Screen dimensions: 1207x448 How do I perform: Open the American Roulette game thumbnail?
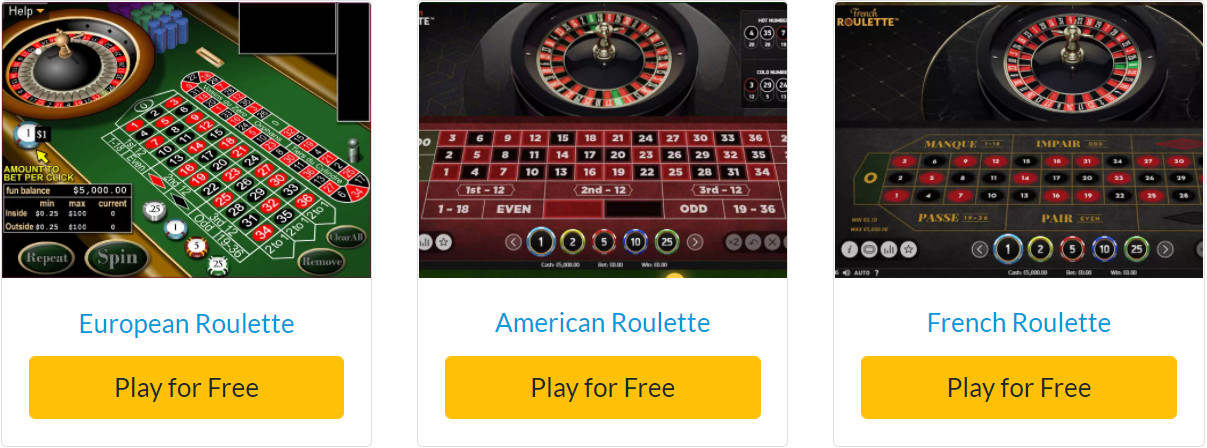click(602, 140)
